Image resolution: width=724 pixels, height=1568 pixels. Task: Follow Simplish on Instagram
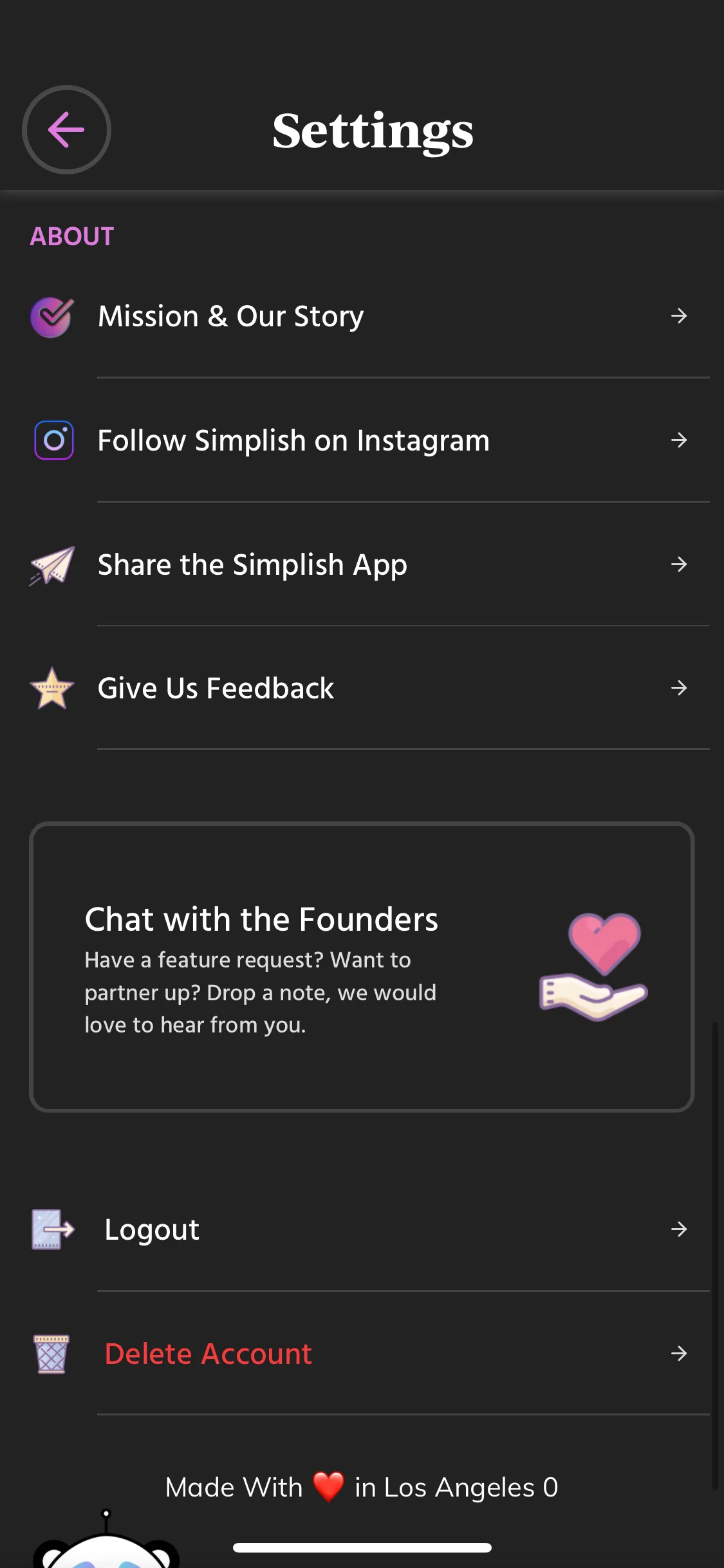pyautogui.click(x=360, y=441)
